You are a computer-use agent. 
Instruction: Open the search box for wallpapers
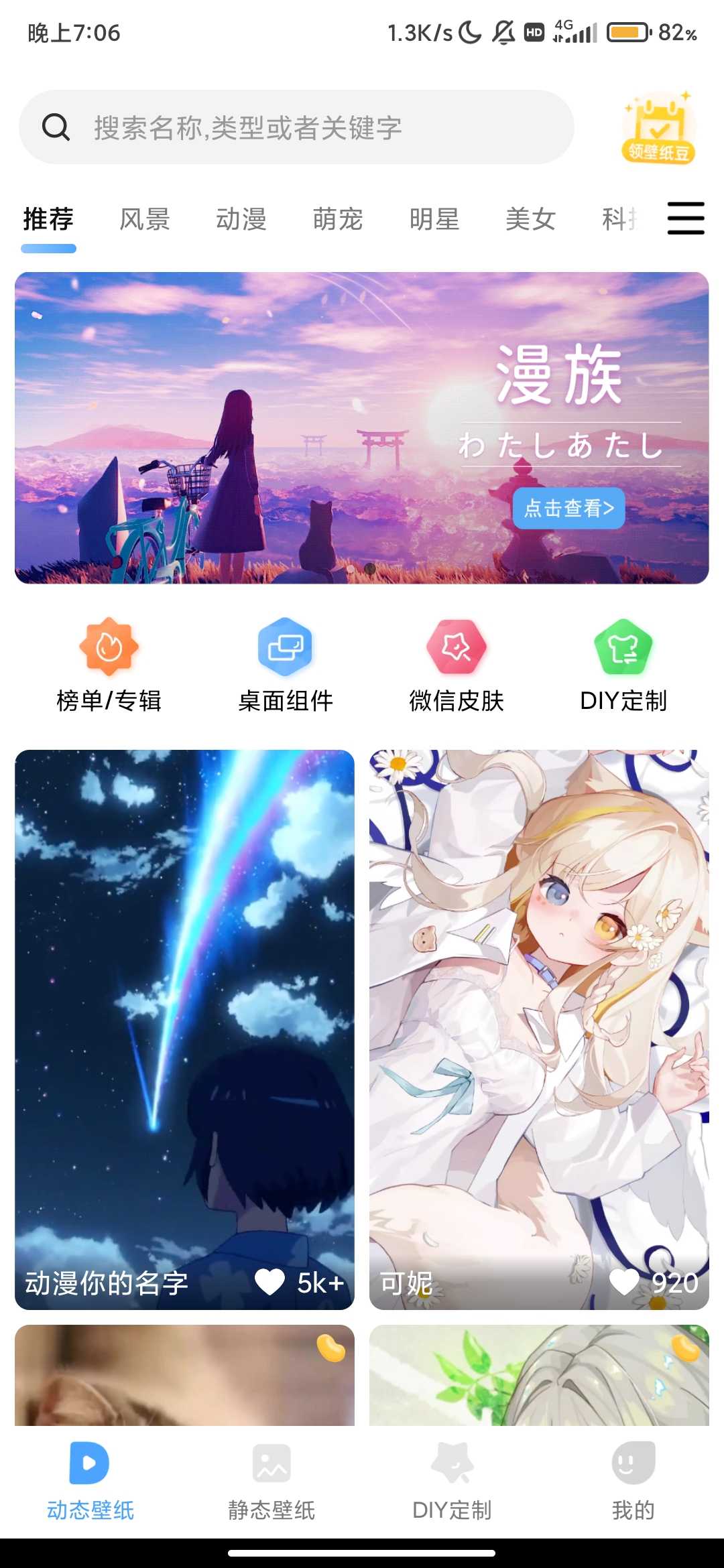pos(296,127)
